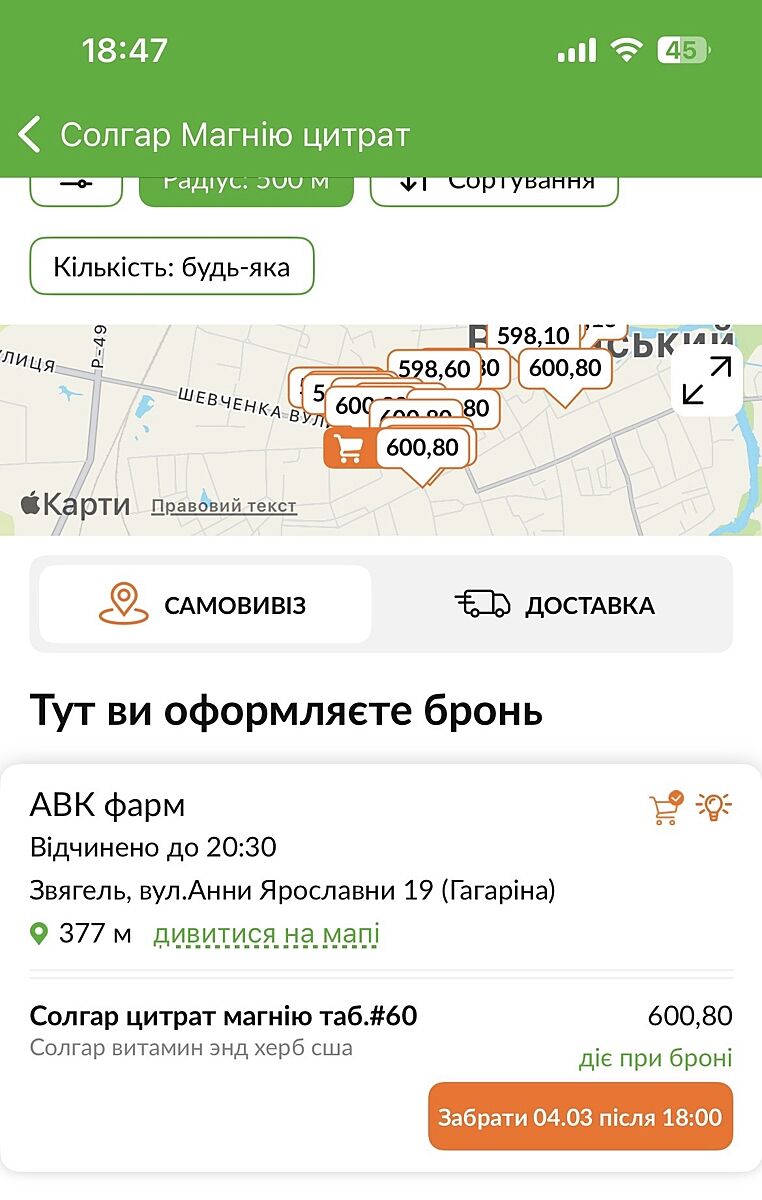The width and height of the screenshot is (762, 1200).
Task: Tap the Кількість: будь-яка chip
Action: point(172,267)
